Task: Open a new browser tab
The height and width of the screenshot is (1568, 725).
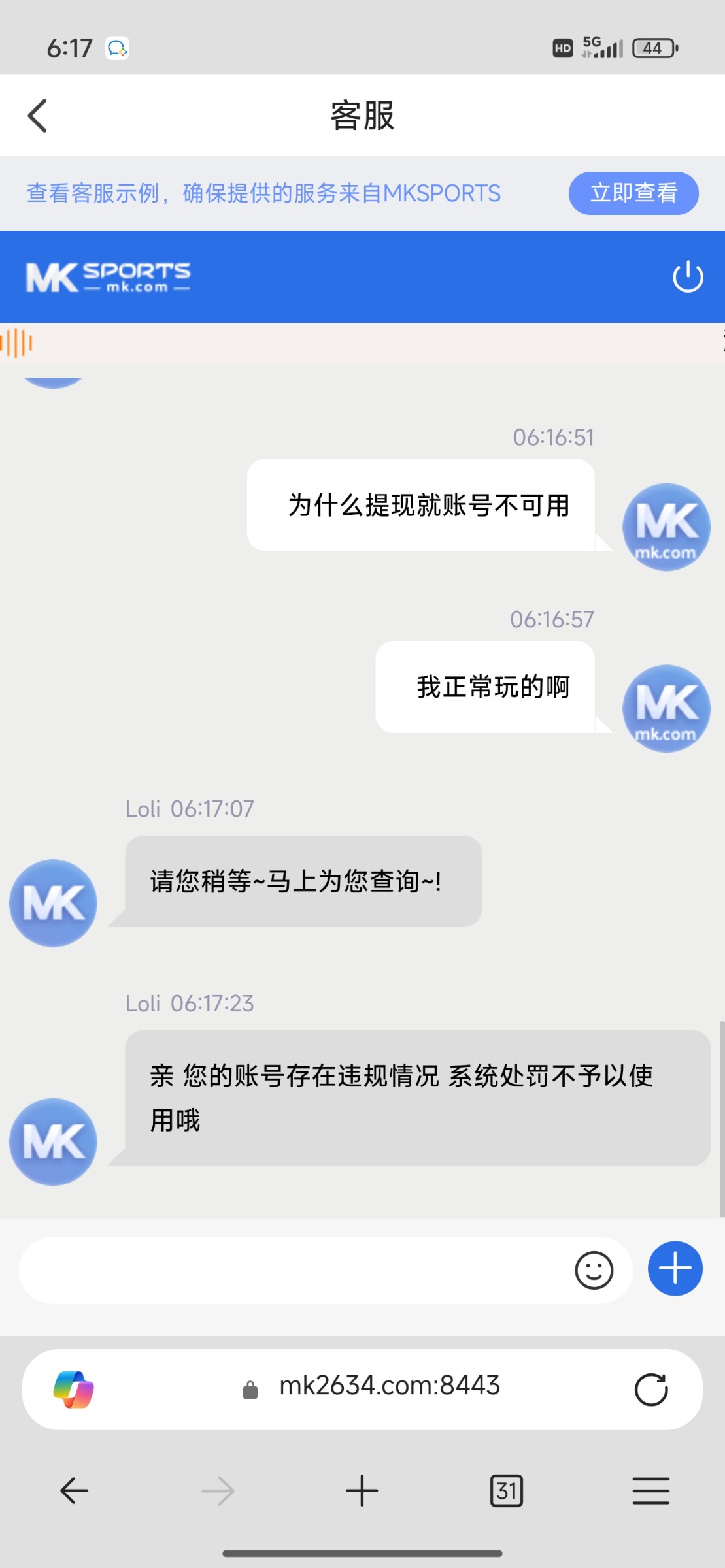Action: 362,1491
